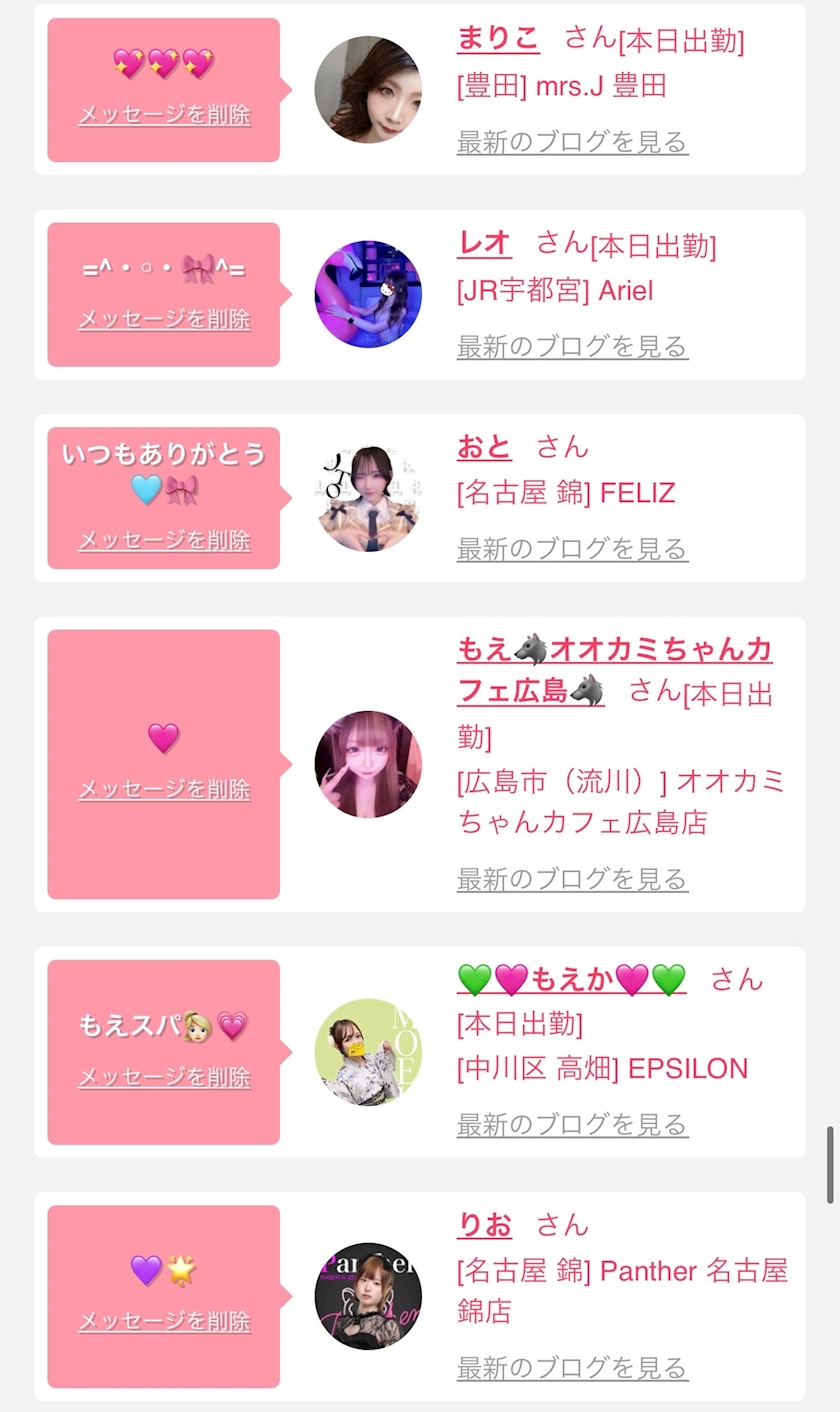Delete the message sent to まりこ
This screenshot has height=1412, width=840.
(164, 115)
